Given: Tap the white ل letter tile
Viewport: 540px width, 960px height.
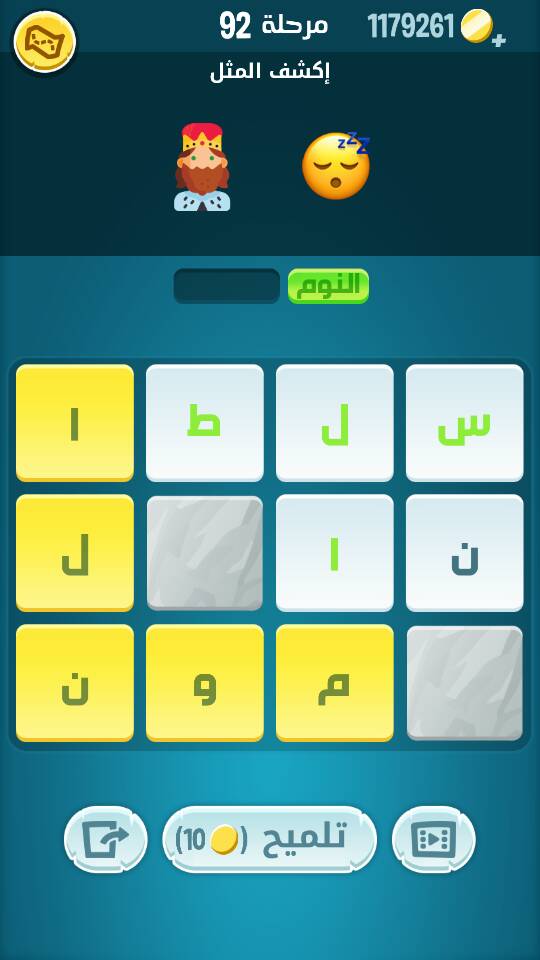Looking at the screenshot, I should click(335, 423).
